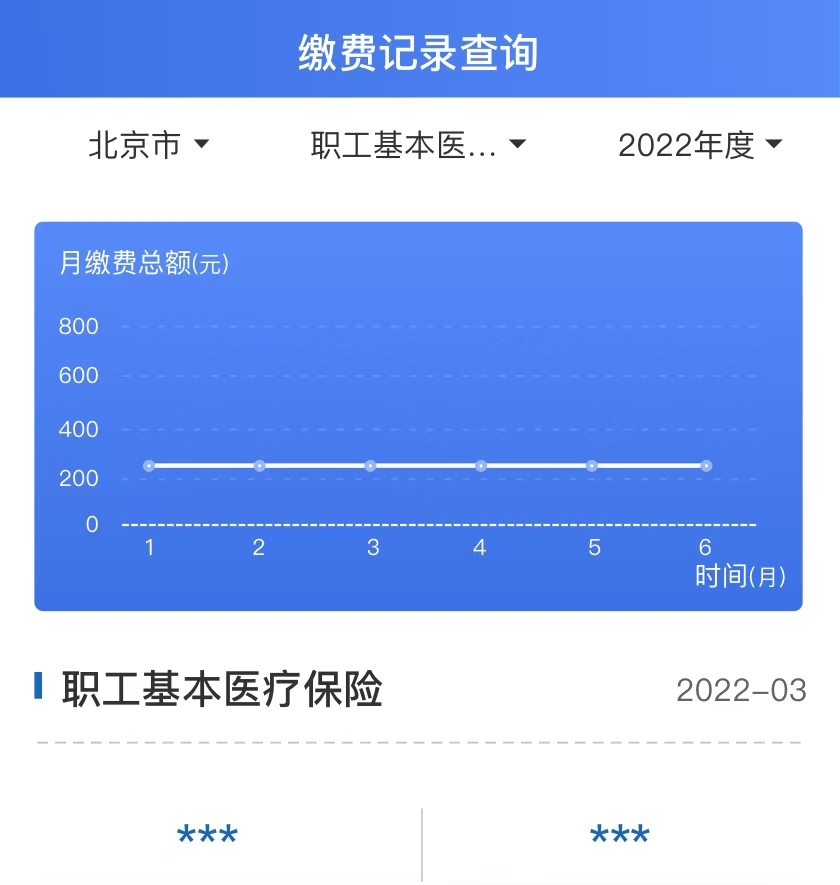This screenshot has width=840, height=885.
Task: Open the 2022年度 year selector
Action: click(690, 145)
